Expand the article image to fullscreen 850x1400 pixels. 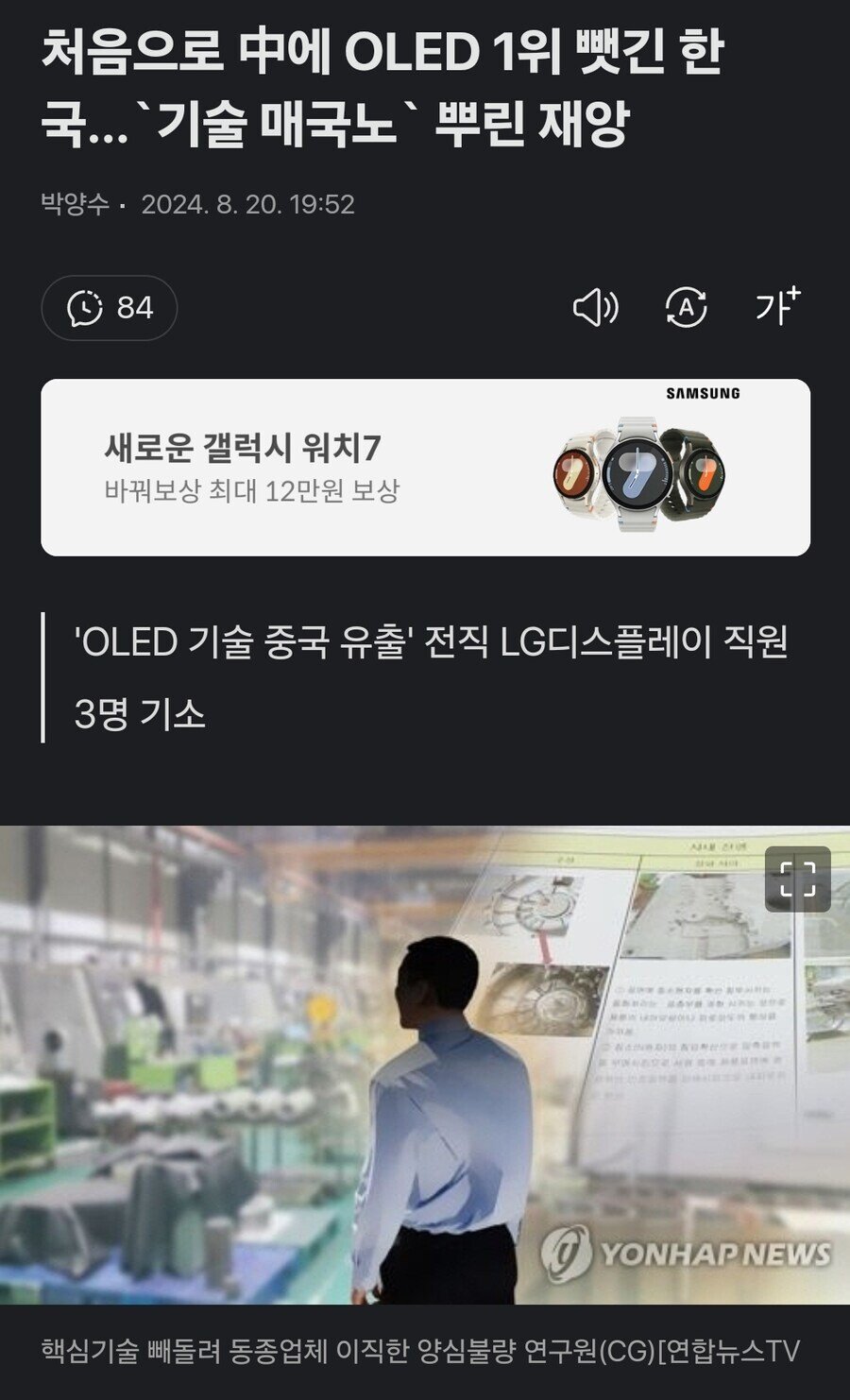[x=797, y=879]
